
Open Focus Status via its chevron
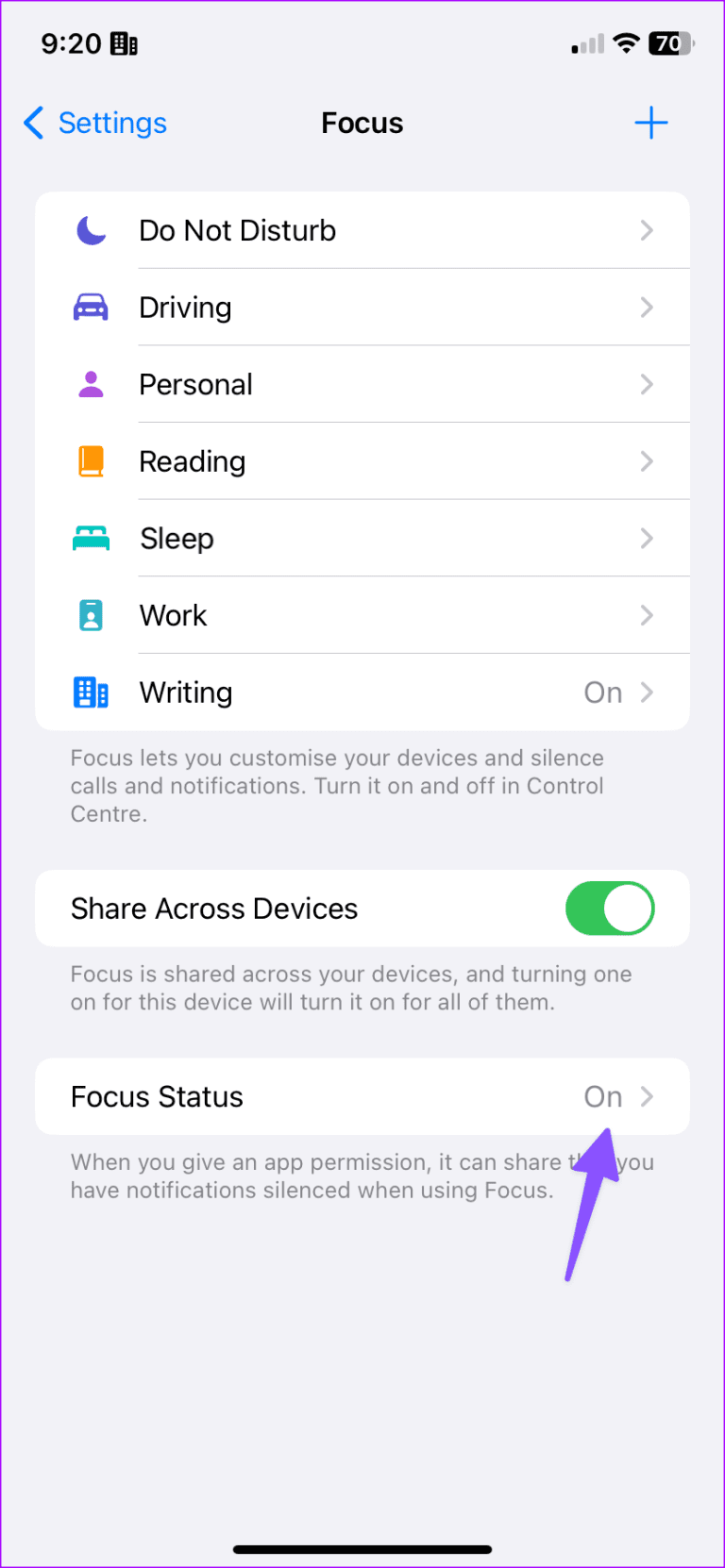647,1096
